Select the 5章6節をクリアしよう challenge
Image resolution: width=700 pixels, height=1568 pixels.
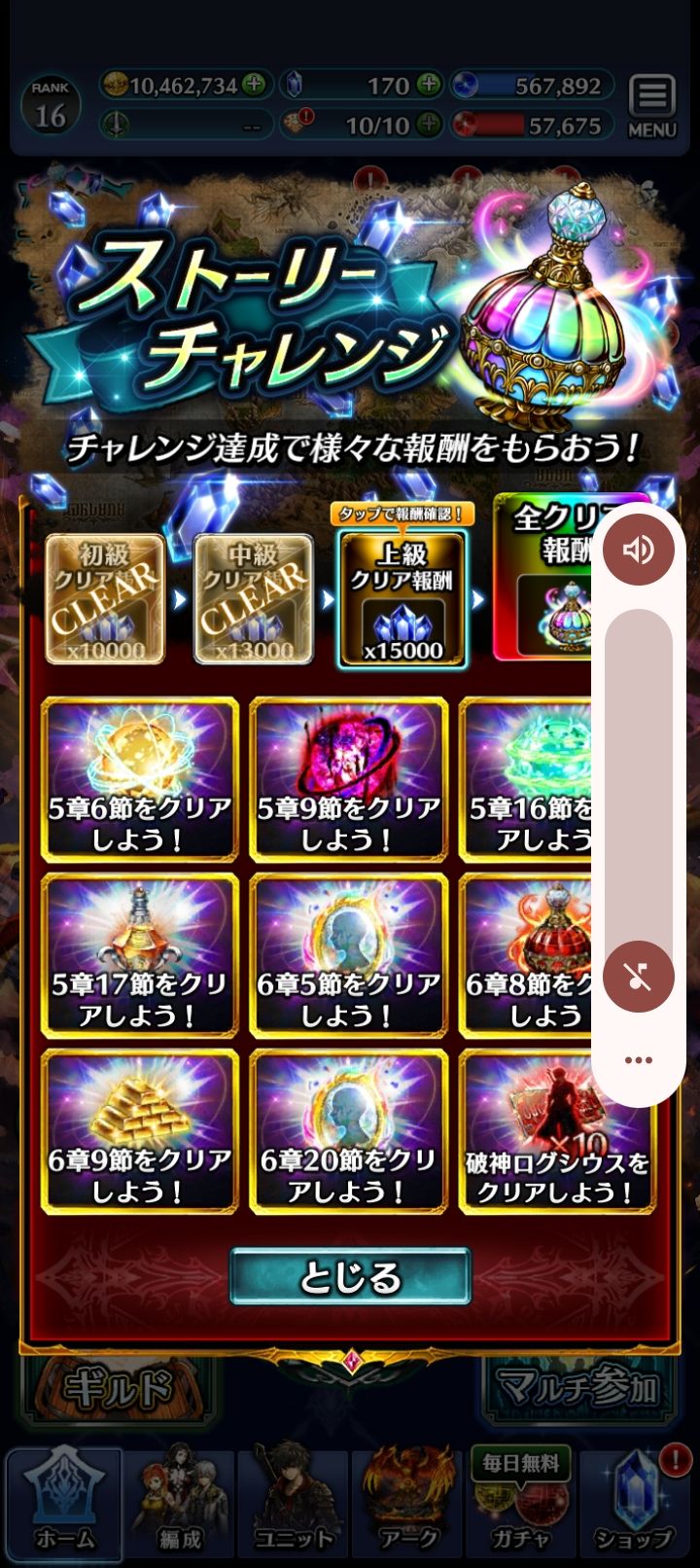[139, 779]
